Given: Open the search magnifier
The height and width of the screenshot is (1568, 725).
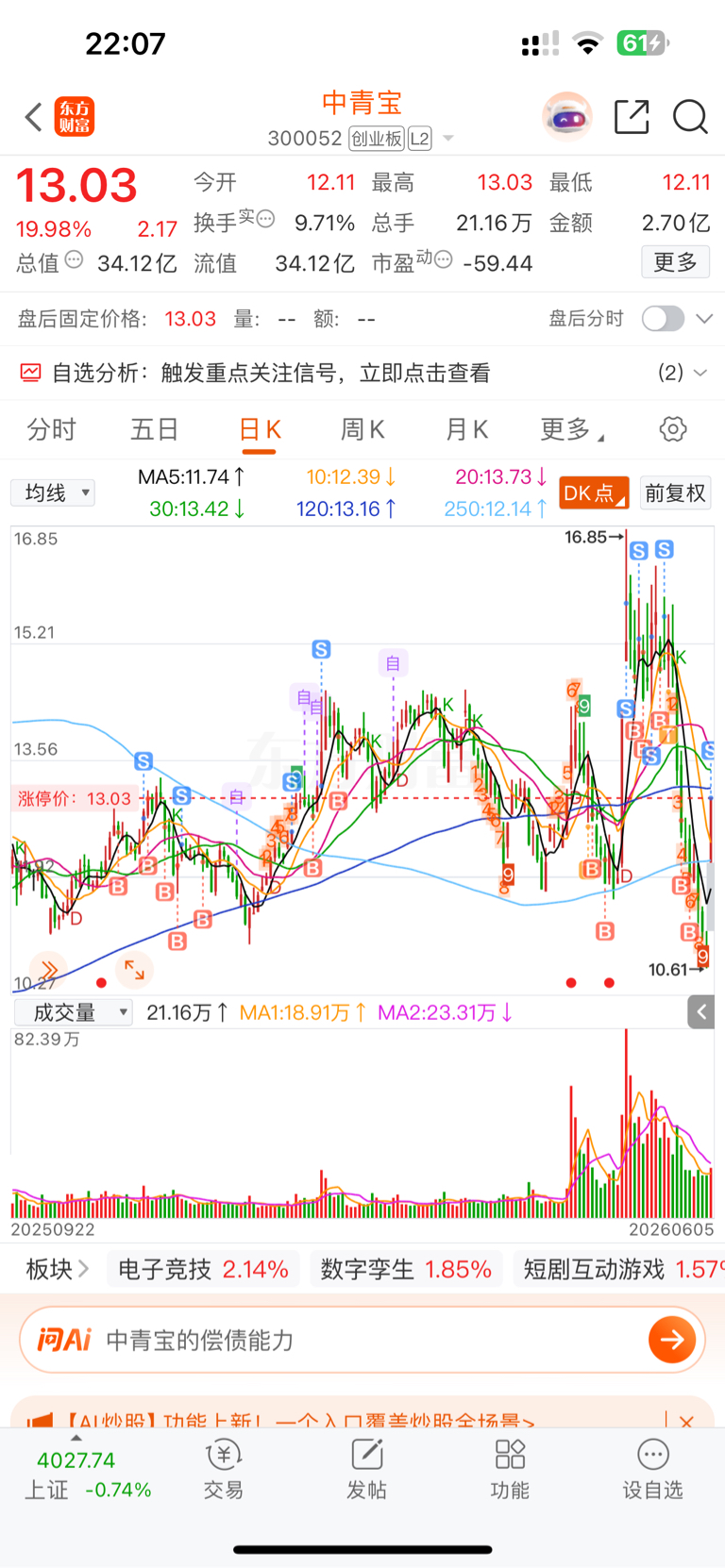Looking at the screenshot, I should (690, 117).
